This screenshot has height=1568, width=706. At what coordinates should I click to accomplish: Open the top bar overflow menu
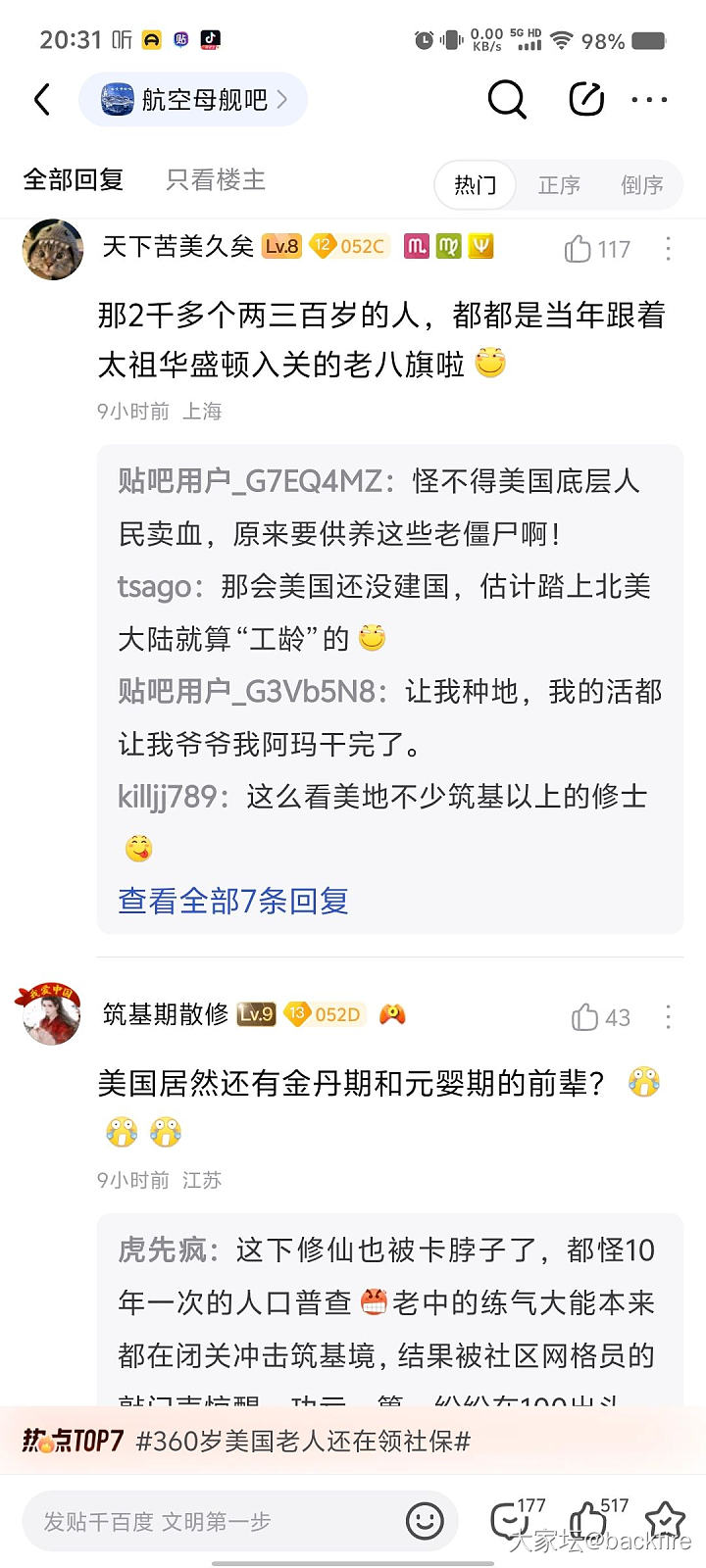(x=649, y=100)
